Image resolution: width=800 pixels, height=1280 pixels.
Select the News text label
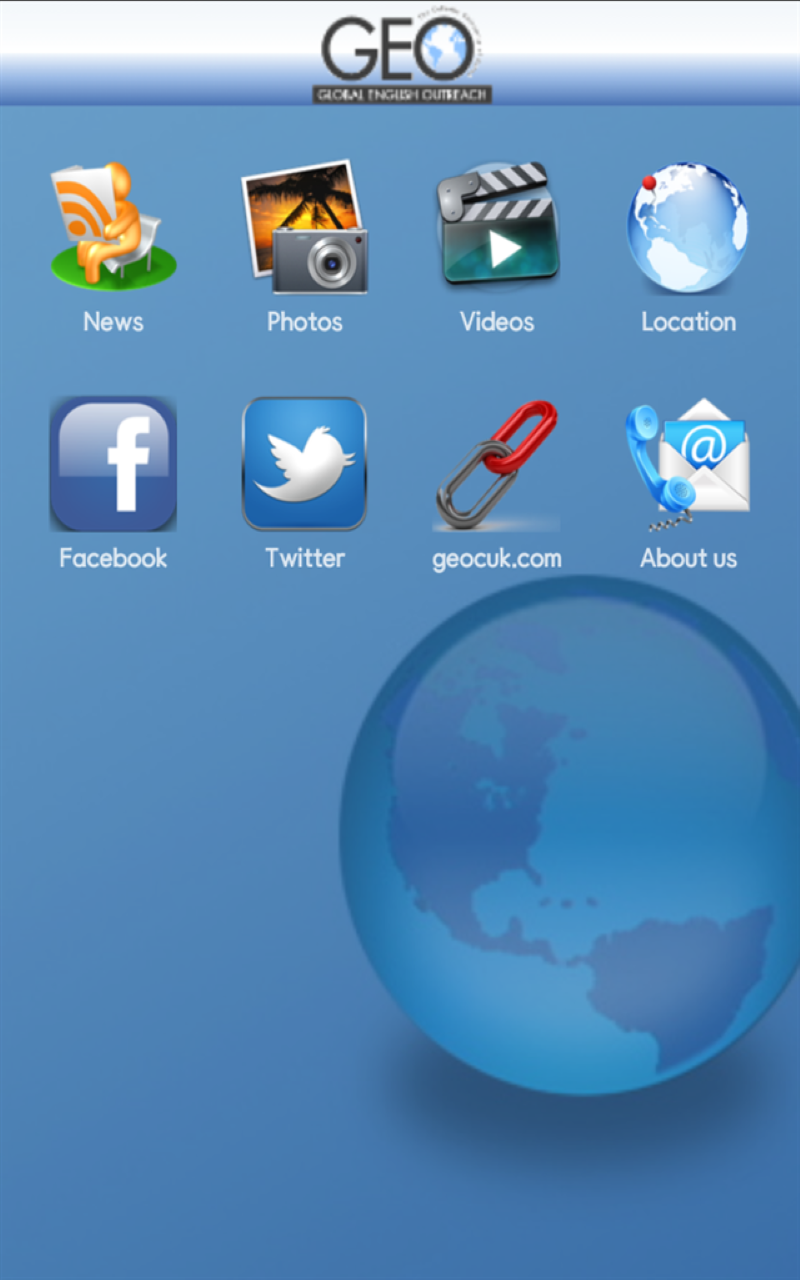click(113, 321)
